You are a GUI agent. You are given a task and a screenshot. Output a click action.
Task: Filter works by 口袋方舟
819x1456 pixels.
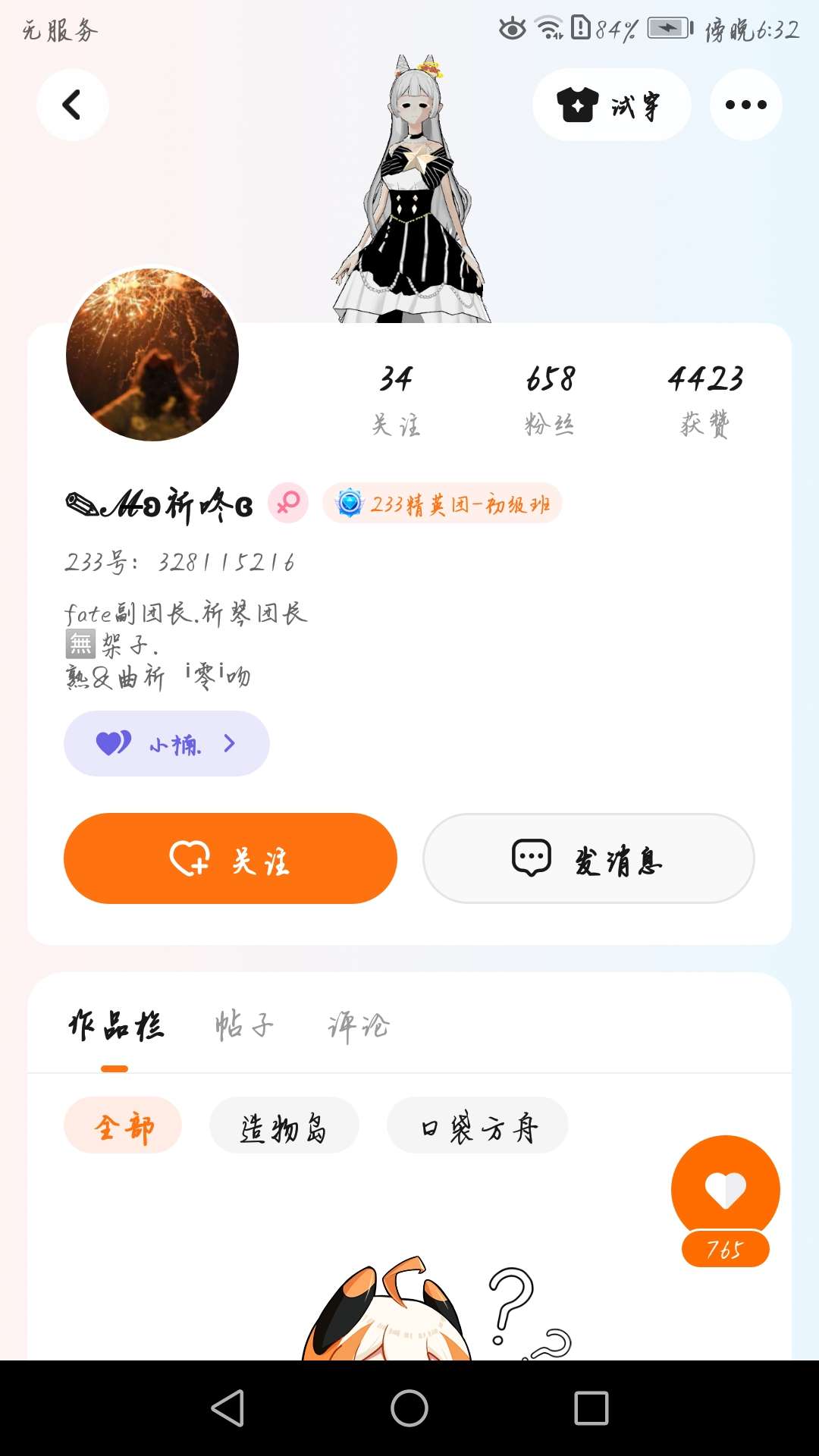[x=478, y=1126]
